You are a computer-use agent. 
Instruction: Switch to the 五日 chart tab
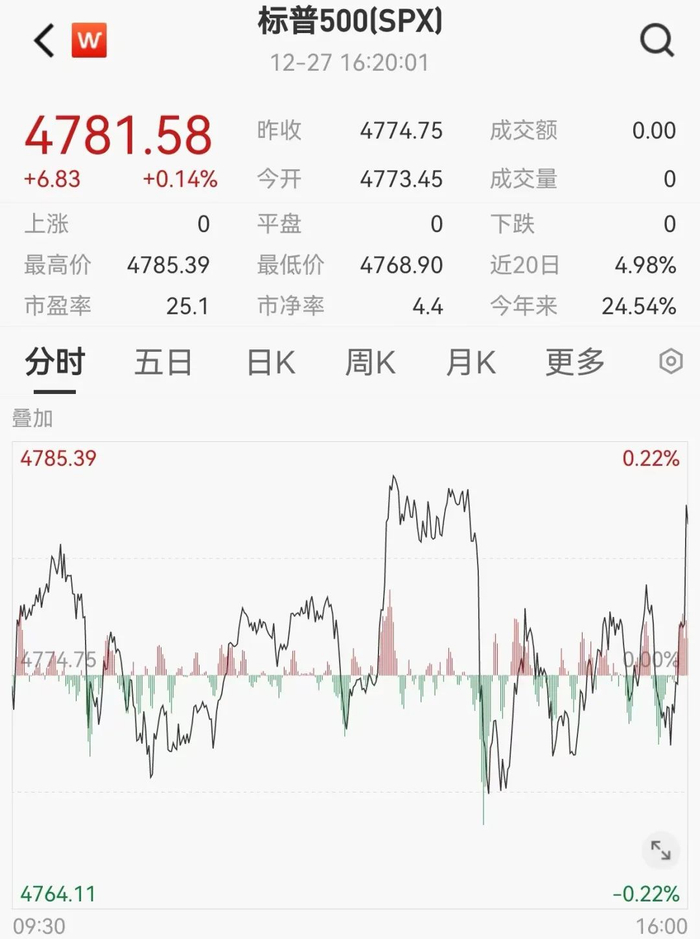(163, 362)
